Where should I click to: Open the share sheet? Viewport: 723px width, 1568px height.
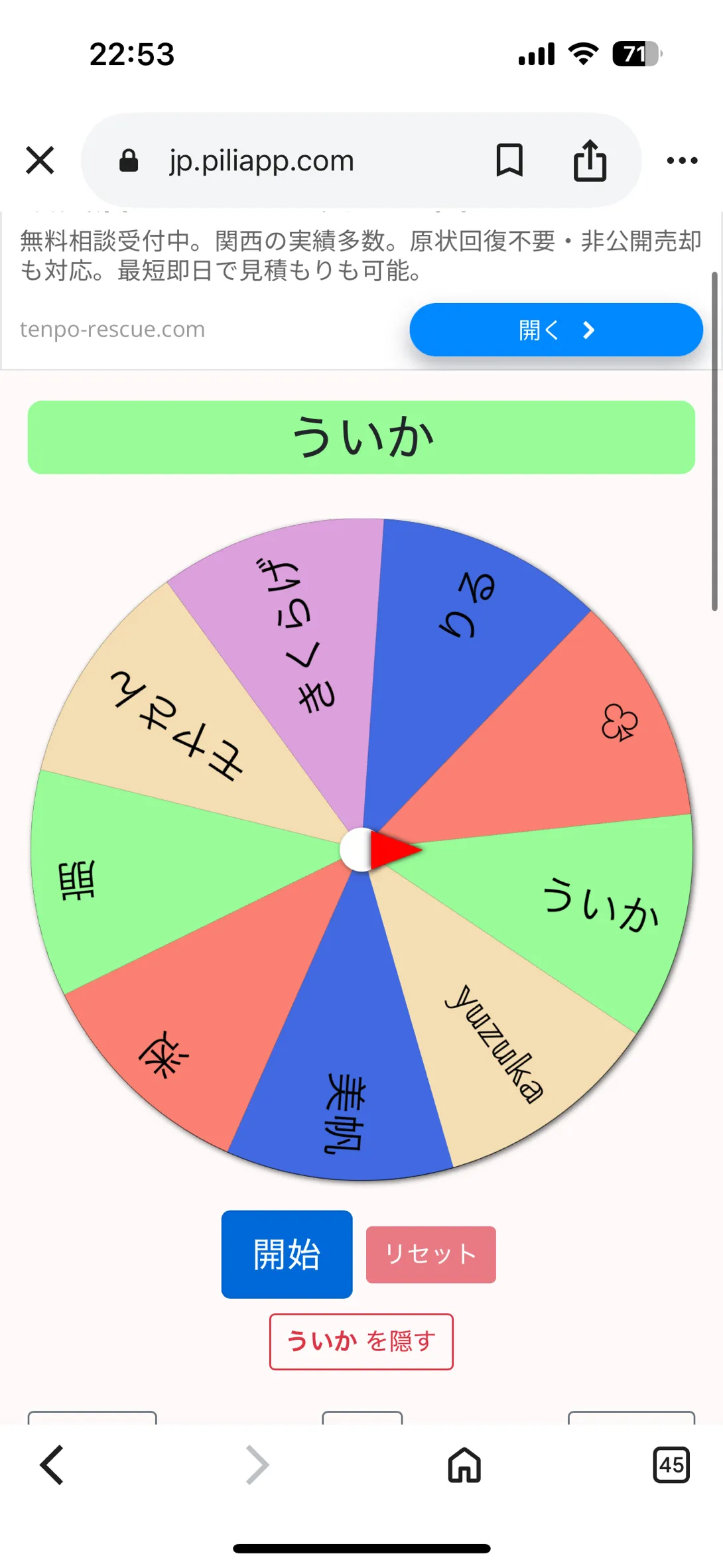(590, 160)
